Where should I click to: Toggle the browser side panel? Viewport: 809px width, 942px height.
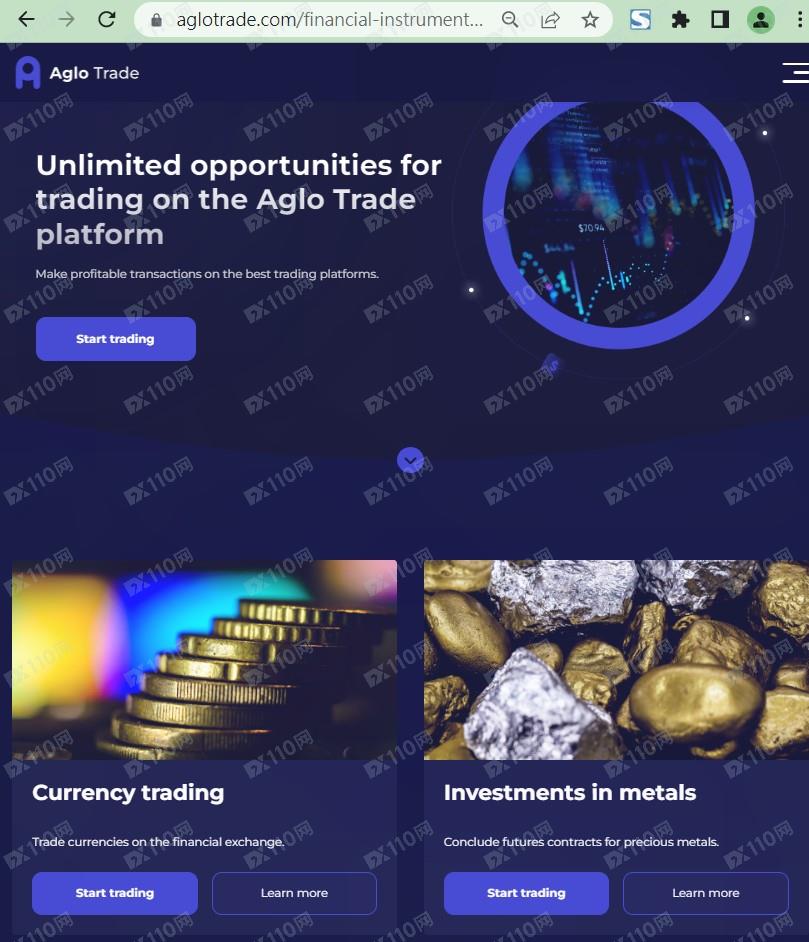point(720,19)
